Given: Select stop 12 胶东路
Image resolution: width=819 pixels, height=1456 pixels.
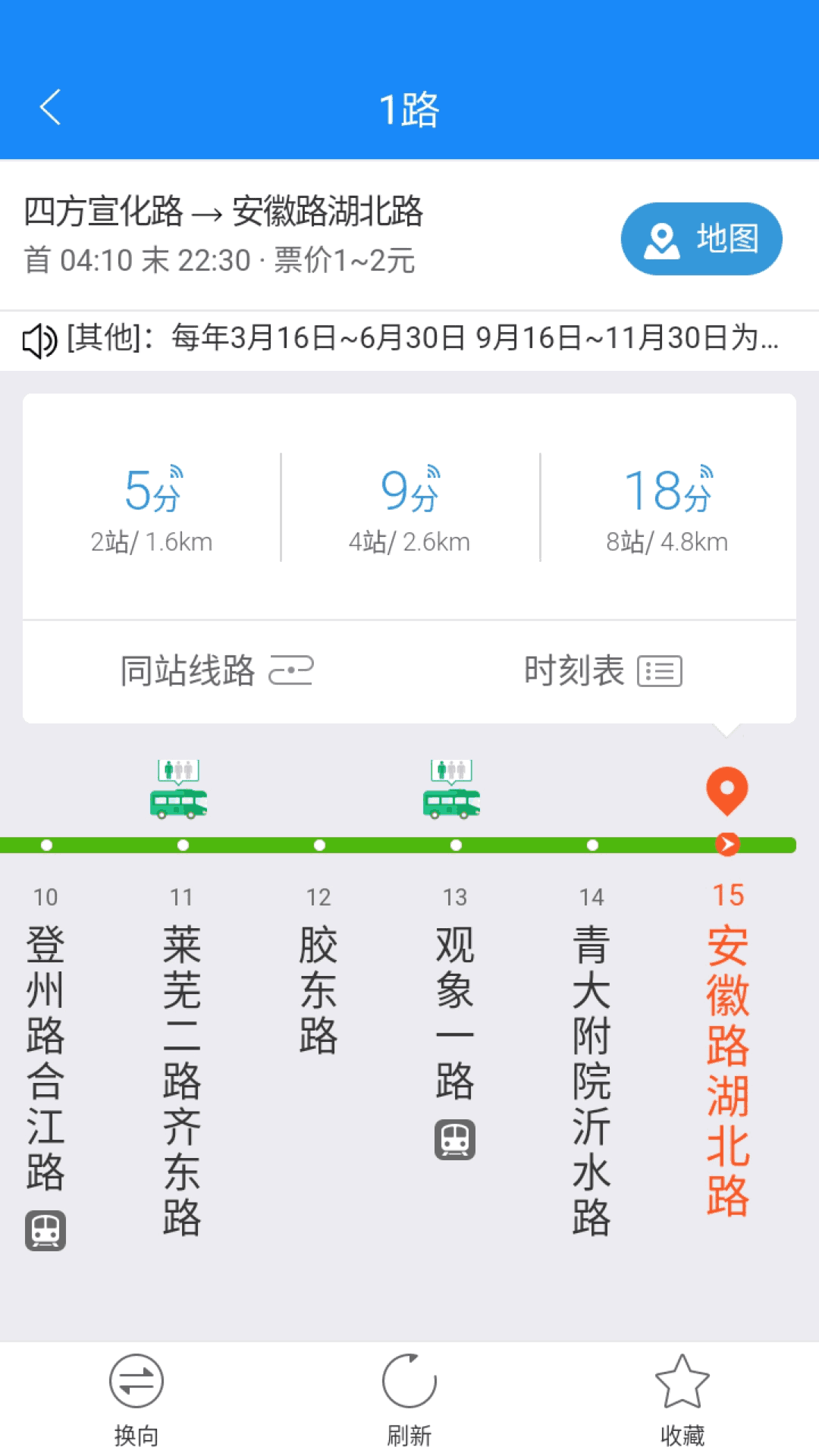Looking at the screenshot, I should [318, 971].
